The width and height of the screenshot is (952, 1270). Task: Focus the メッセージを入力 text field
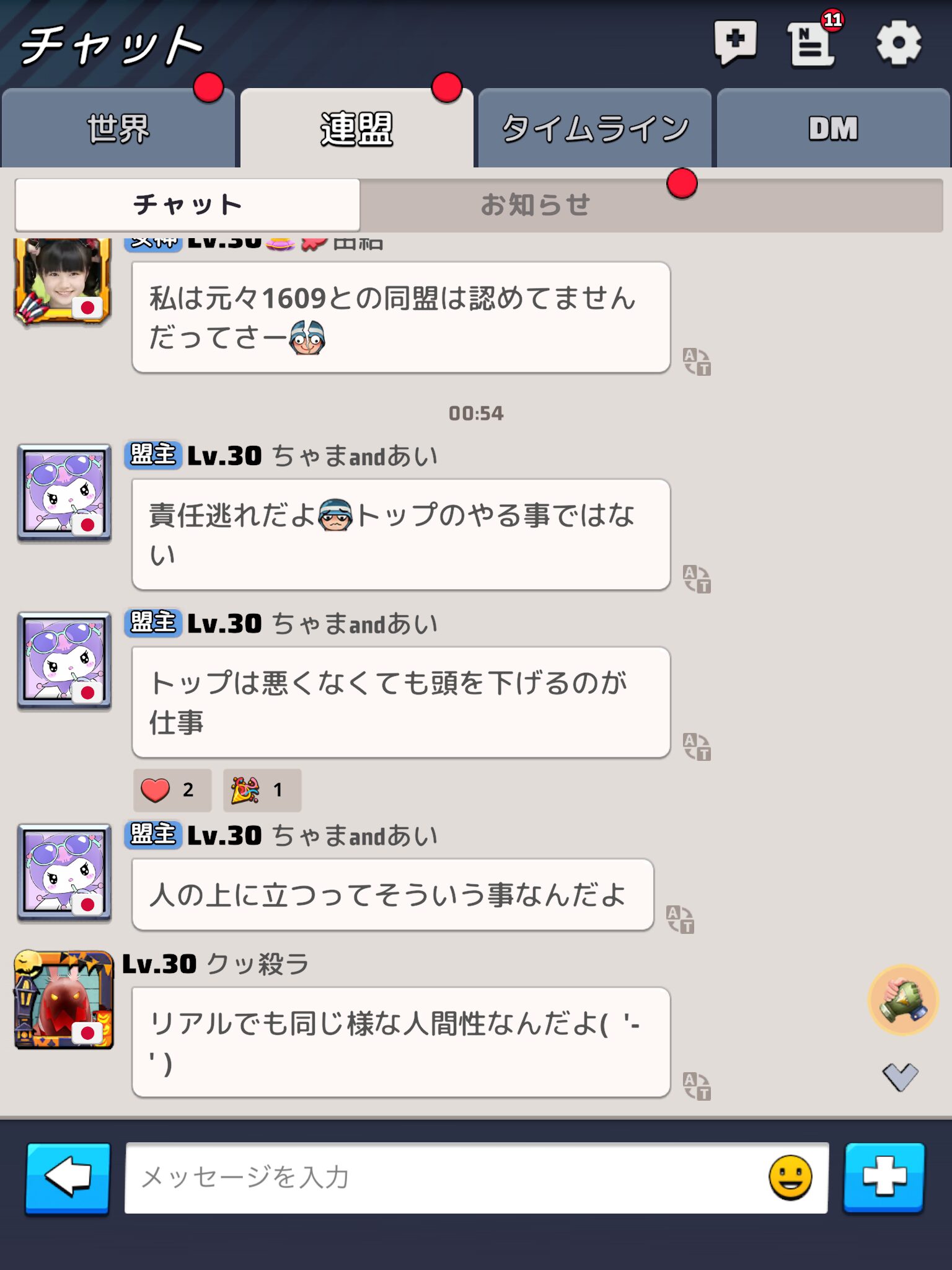point(446,1177)
